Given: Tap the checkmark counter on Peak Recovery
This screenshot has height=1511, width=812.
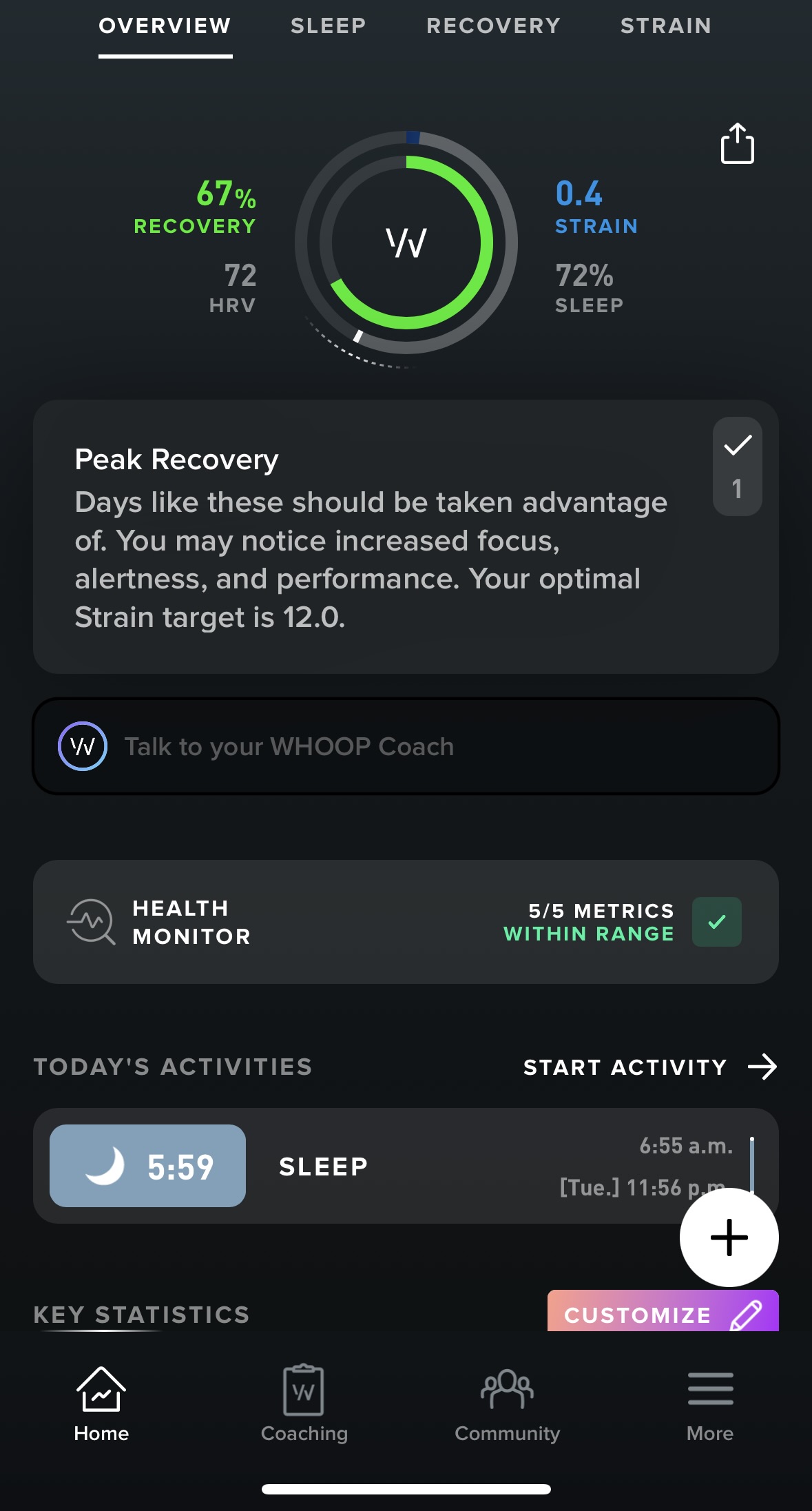Looking at the screenshot, I should (x=737, y=466).
